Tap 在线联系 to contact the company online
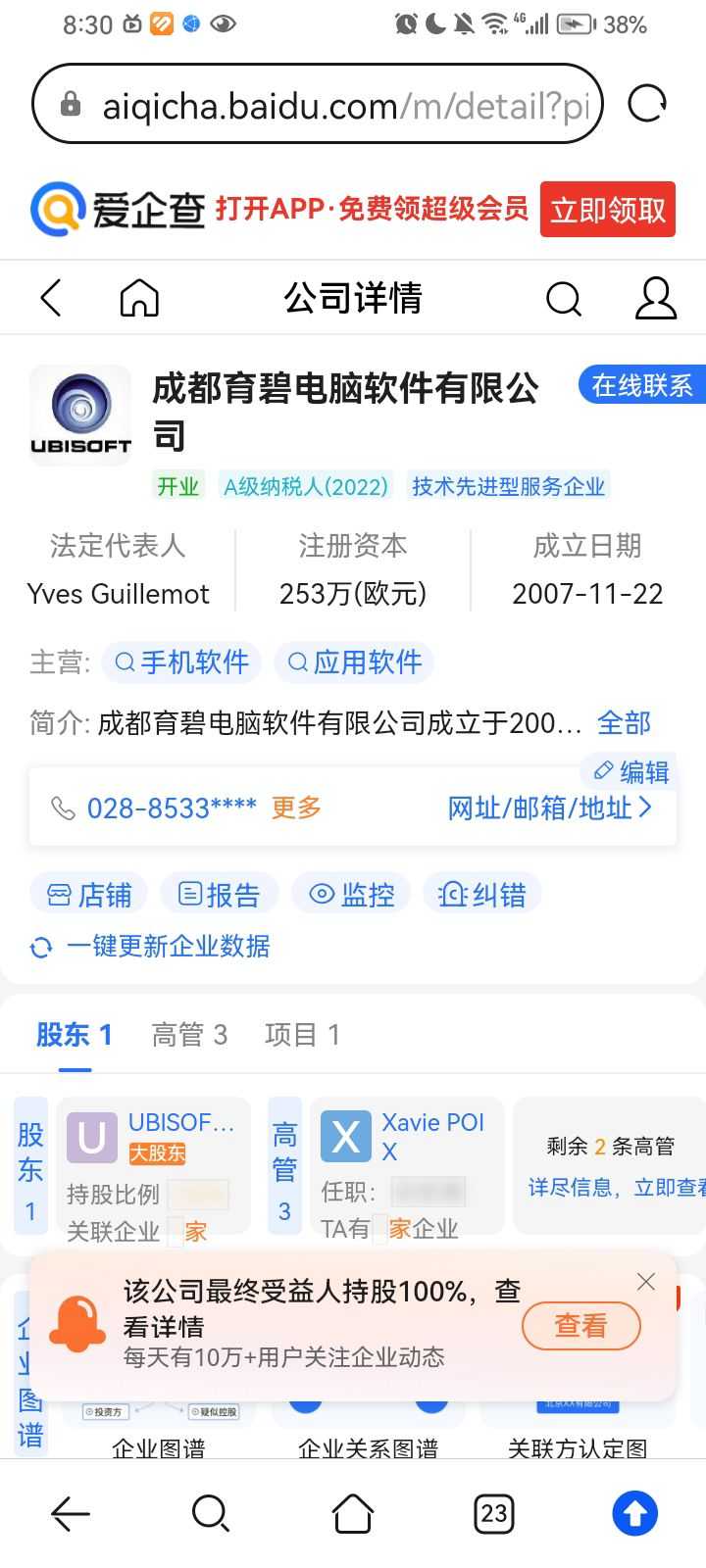Image resolution: width=706 pixels, height=1568 pixels. coord(641,385)
